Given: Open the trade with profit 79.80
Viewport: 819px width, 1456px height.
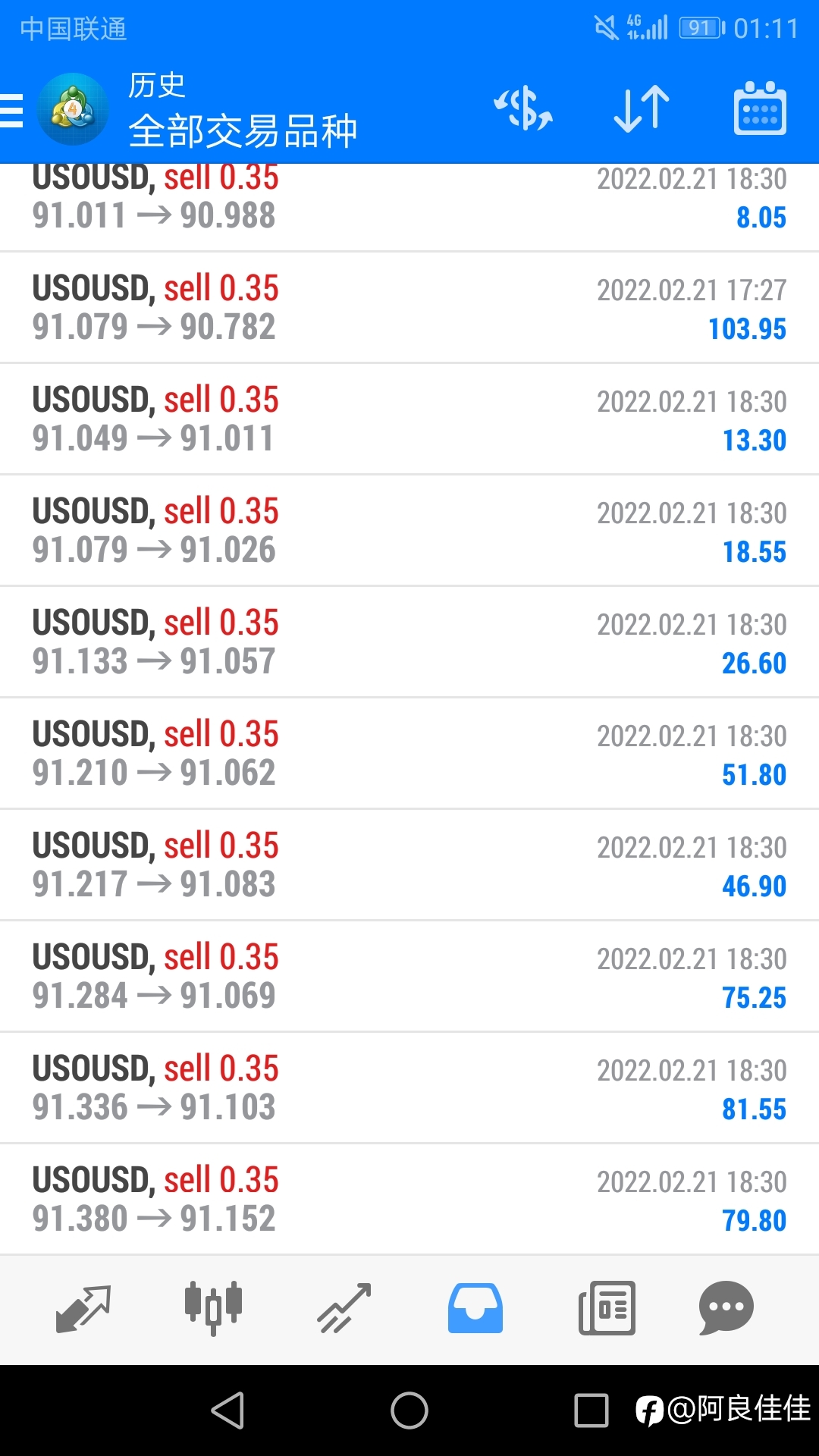Looking at the screenshot, I should [409, 1200].
